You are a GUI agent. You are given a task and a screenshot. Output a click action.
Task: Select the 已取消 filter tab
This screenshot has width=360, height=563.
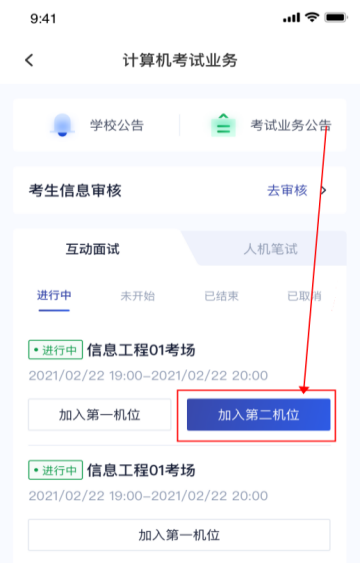tap(304, 296)
